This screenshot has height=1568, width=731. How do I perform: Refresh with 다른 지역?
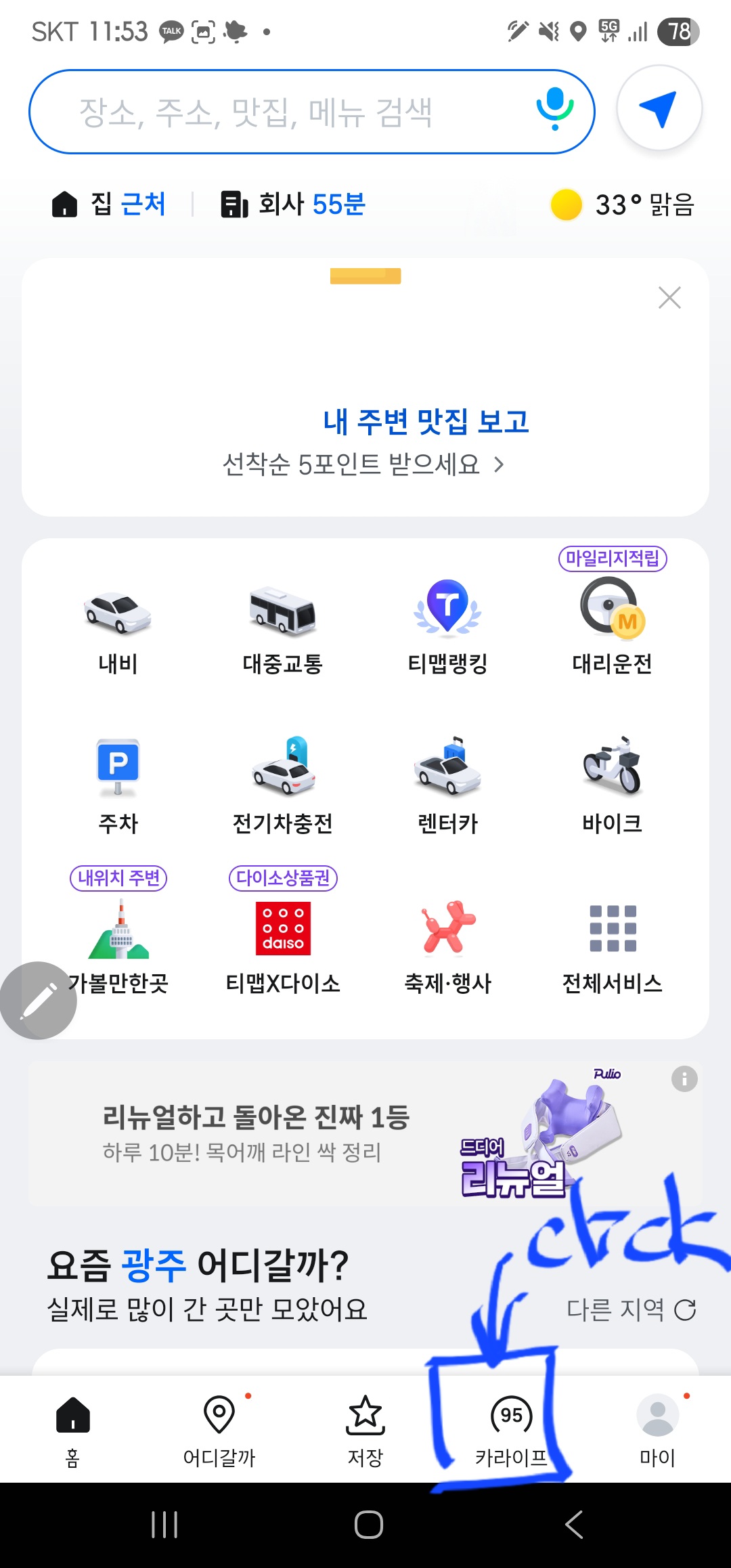[x=631, y=1309]
